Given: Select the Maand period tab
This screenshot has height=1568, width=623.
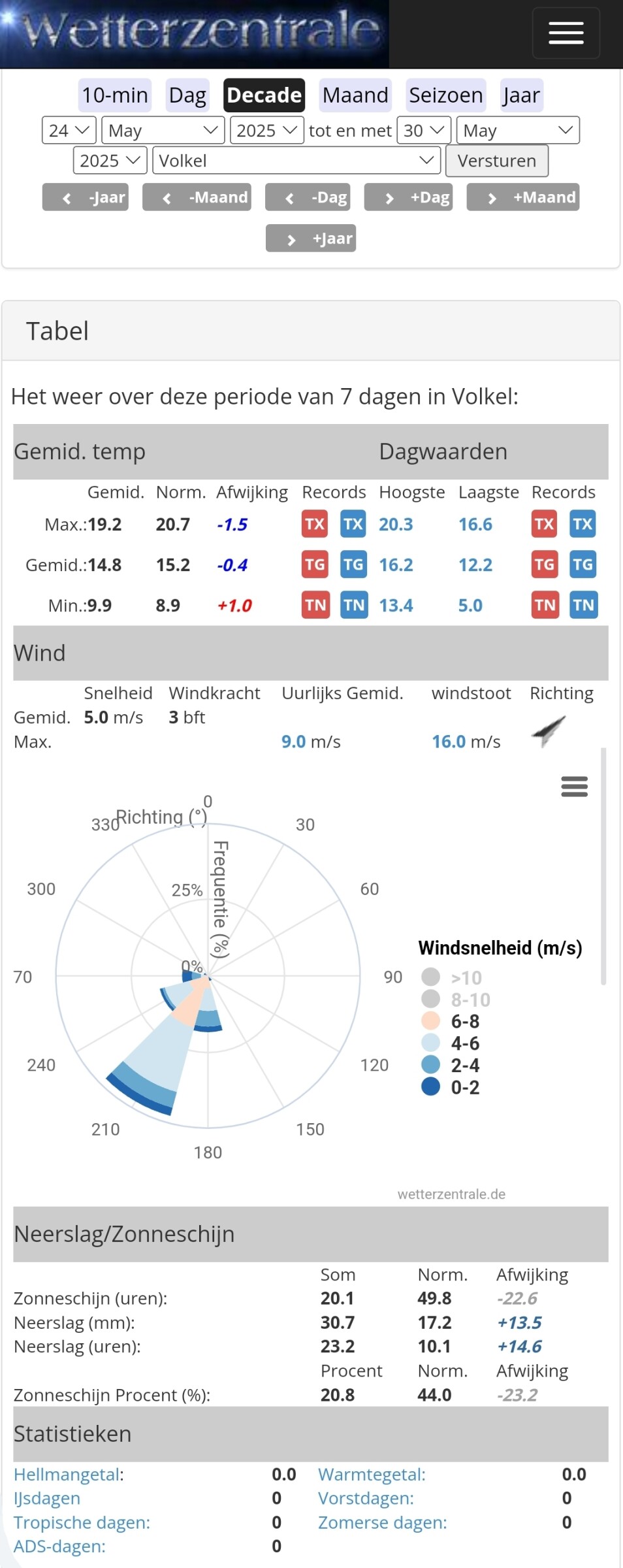Looking at the screenshot, I should tap(355, 95).
